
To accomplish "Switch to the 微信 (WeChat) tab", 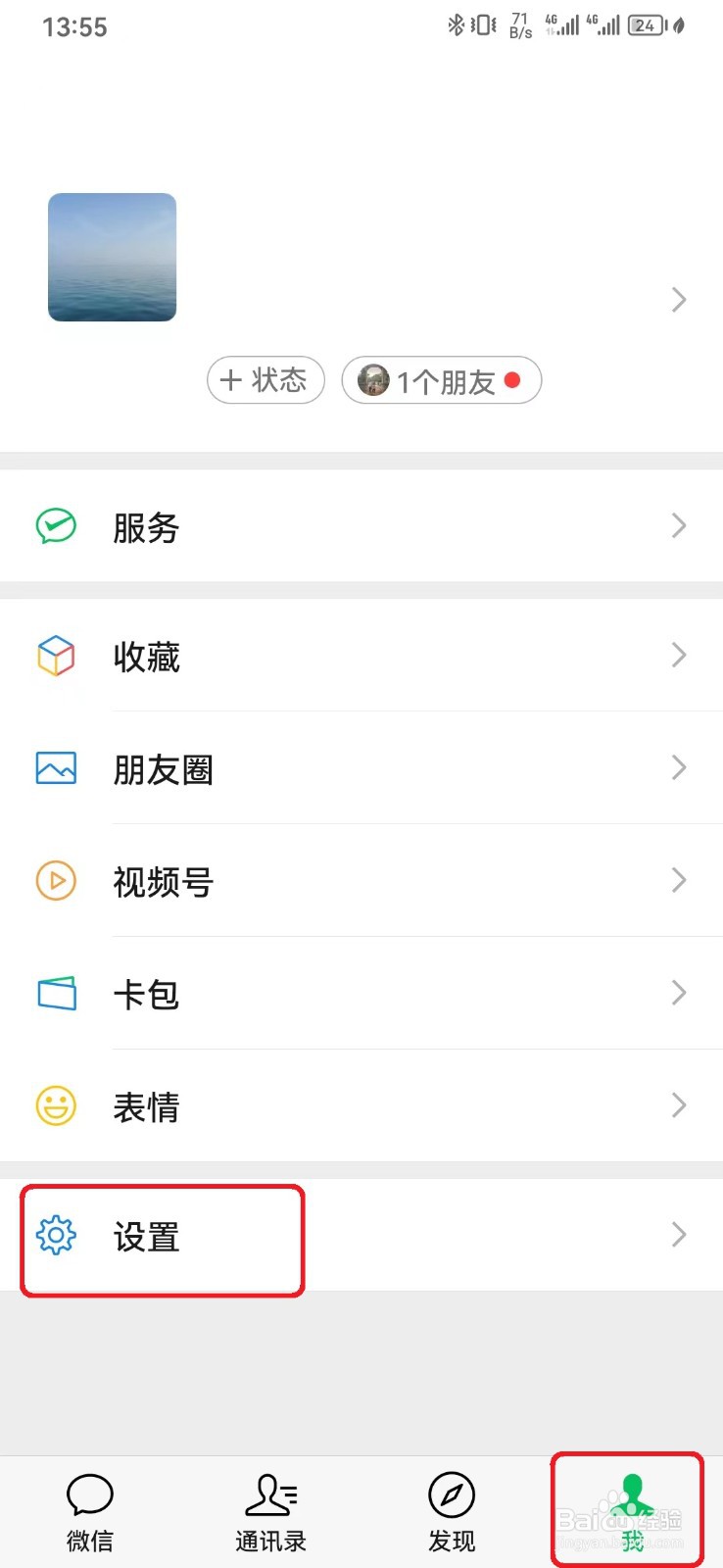I will pos(90,1509).
